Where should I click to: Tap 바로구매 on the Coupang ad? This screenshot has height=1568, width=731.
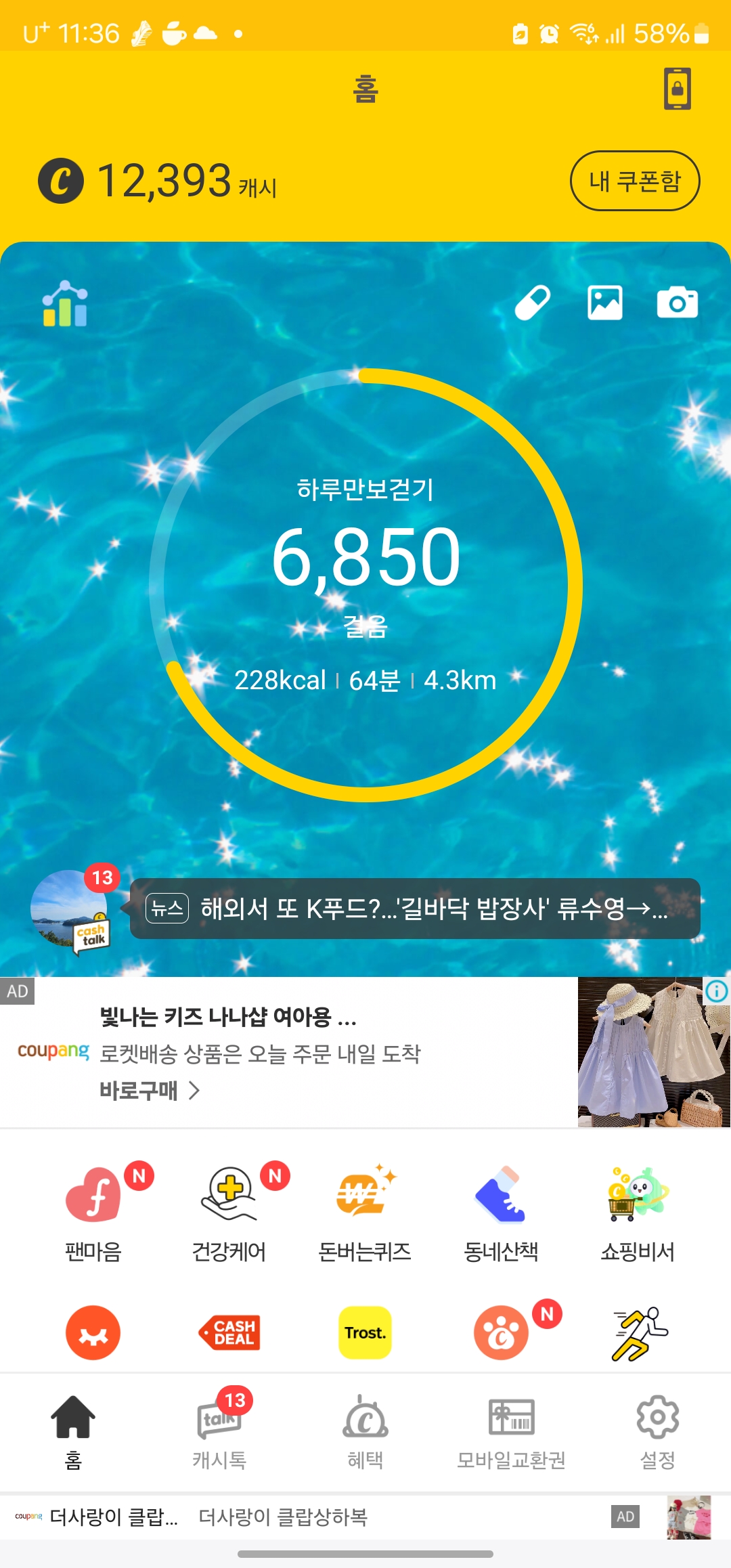(x=150, y=1090)
